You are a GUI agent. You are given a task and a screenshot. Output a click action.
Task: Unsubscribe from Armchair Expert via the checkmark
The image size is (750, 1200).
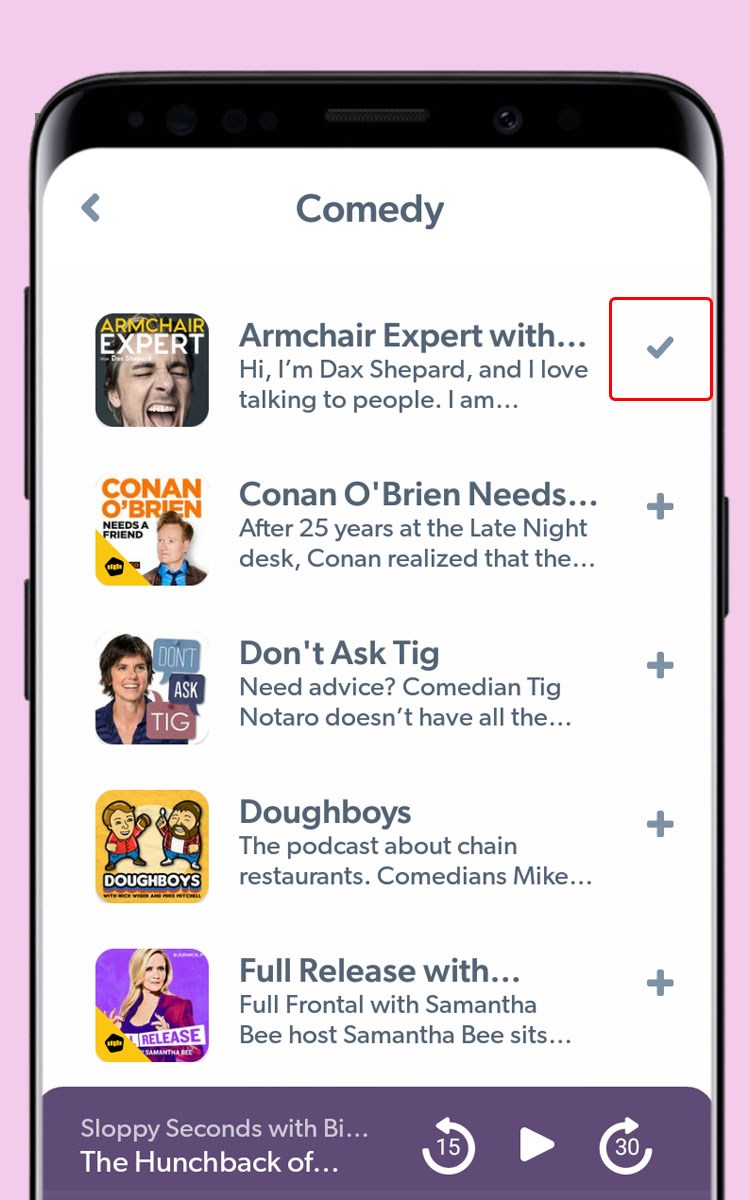[660, 348]
